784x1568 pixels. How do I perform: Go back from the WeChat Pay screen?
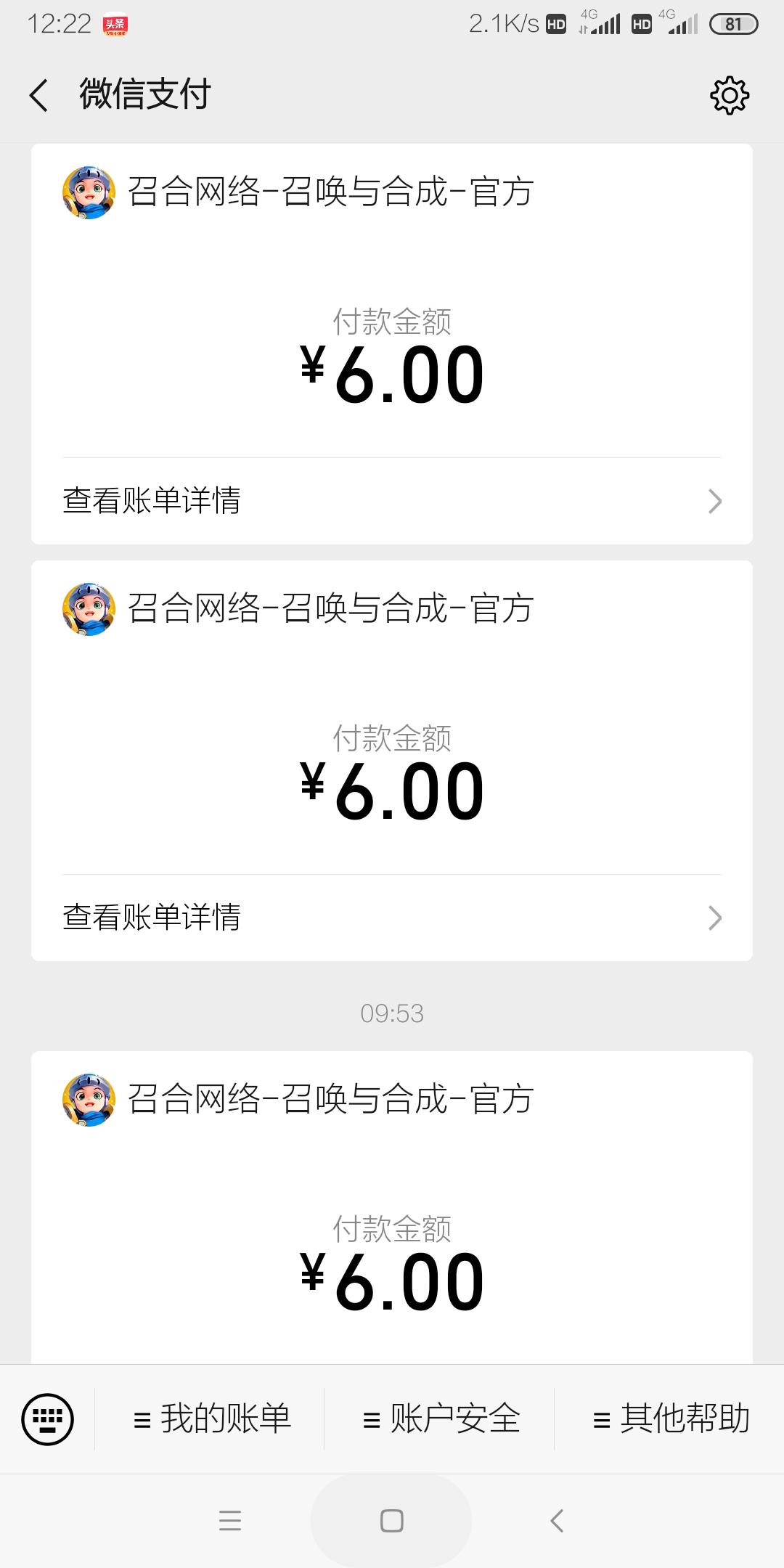[x=39, y=95]
